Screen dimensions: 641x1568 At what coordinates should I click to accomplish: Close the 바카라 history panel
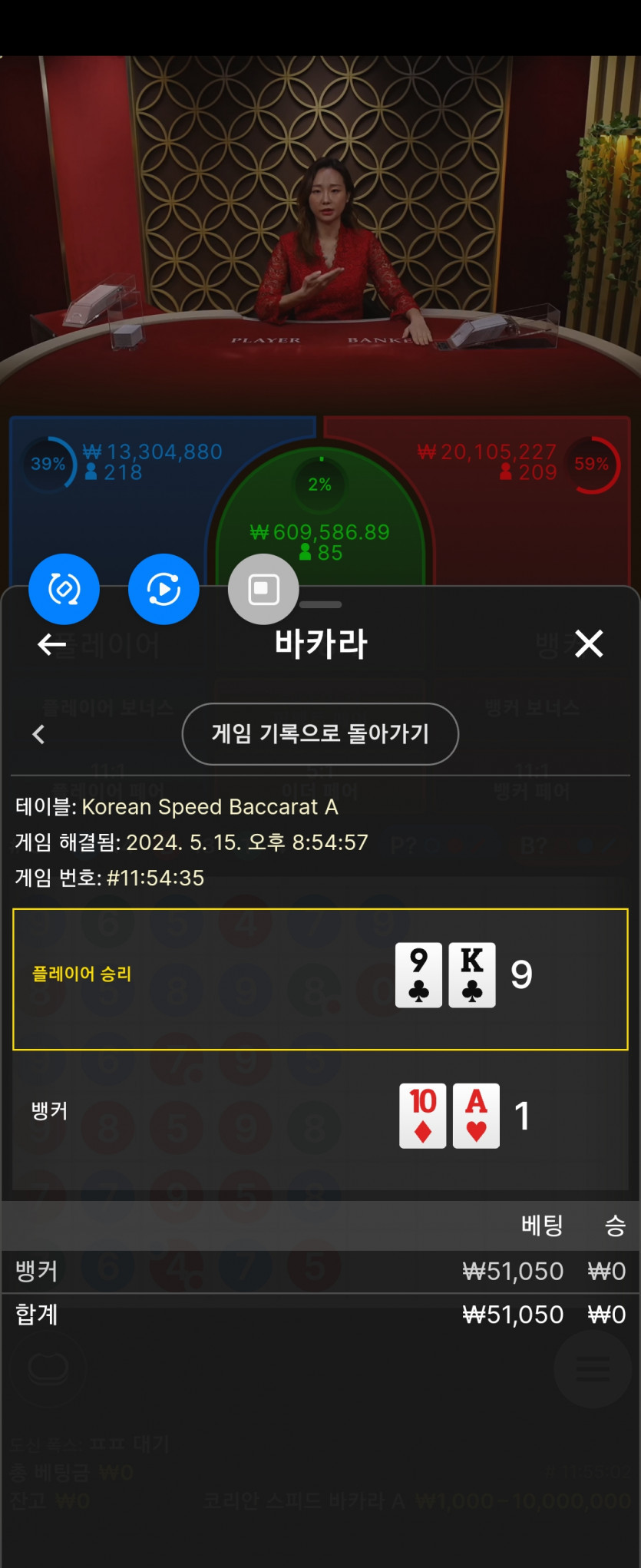589,643
